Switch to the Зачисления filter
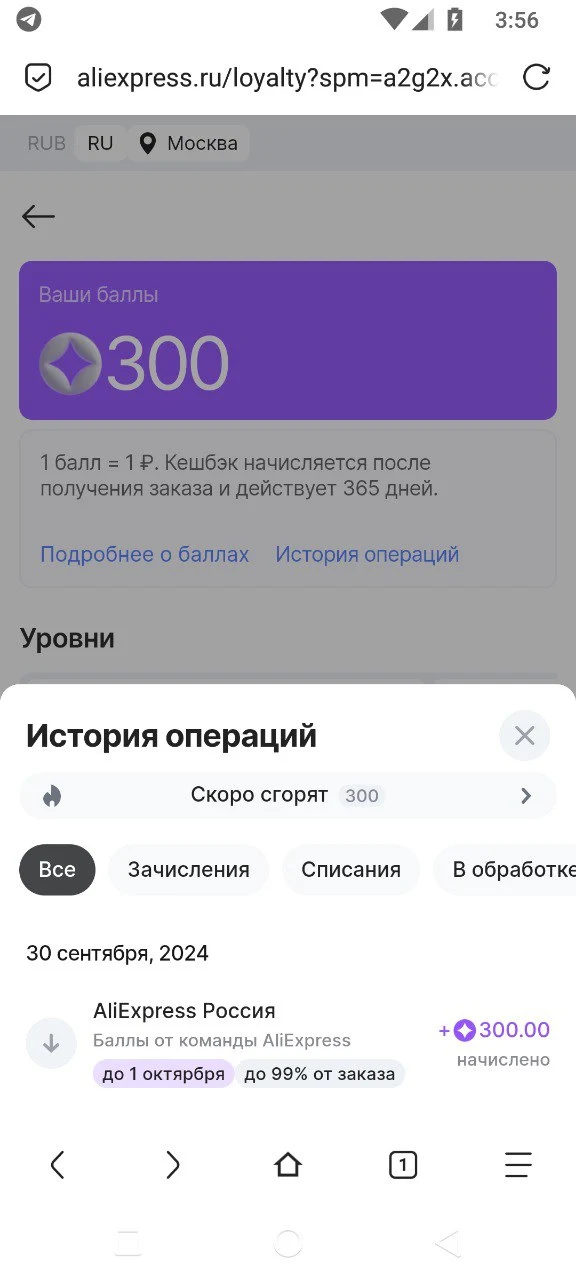 tap(188, 870)
